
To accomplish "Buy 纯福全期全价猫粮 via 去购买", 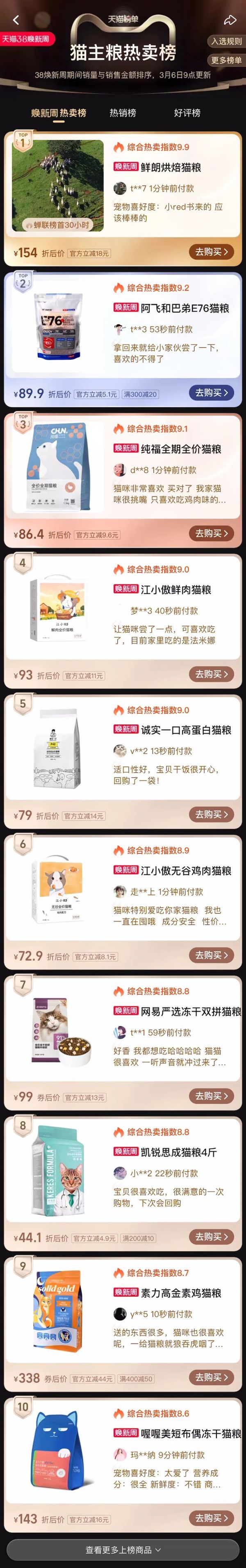I will coord(211,533).
